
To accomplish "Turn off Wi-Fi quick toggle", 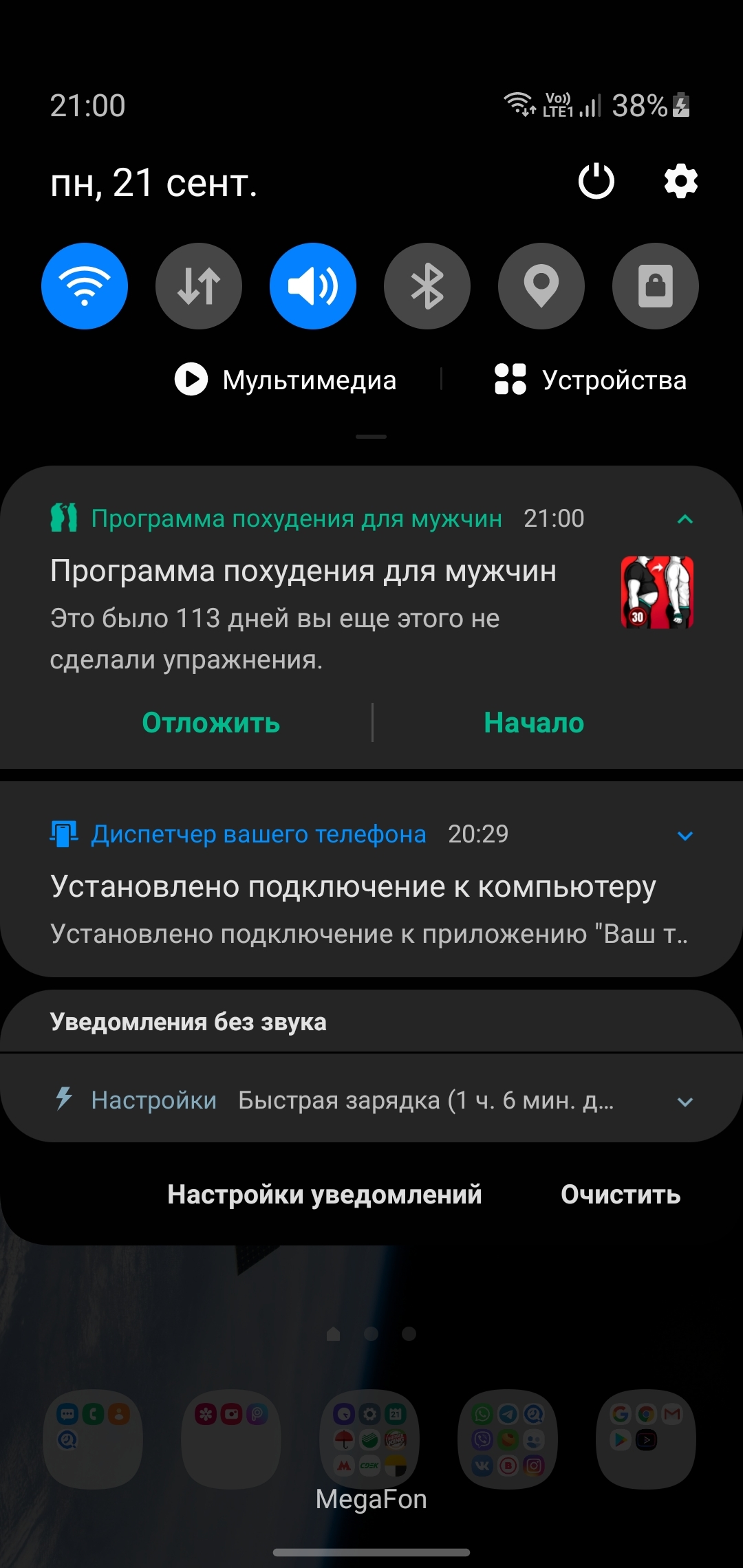I will pos(85,286).
